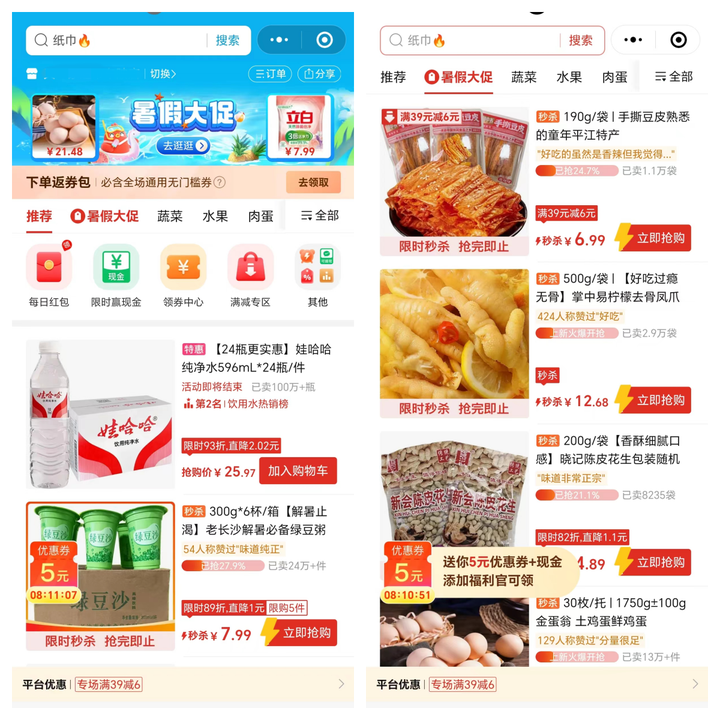The height and width of the screenshot is (720, 720).
Task: Tap 去逛逛 on the 暑假大促 banner
Action: pos(186,145)
